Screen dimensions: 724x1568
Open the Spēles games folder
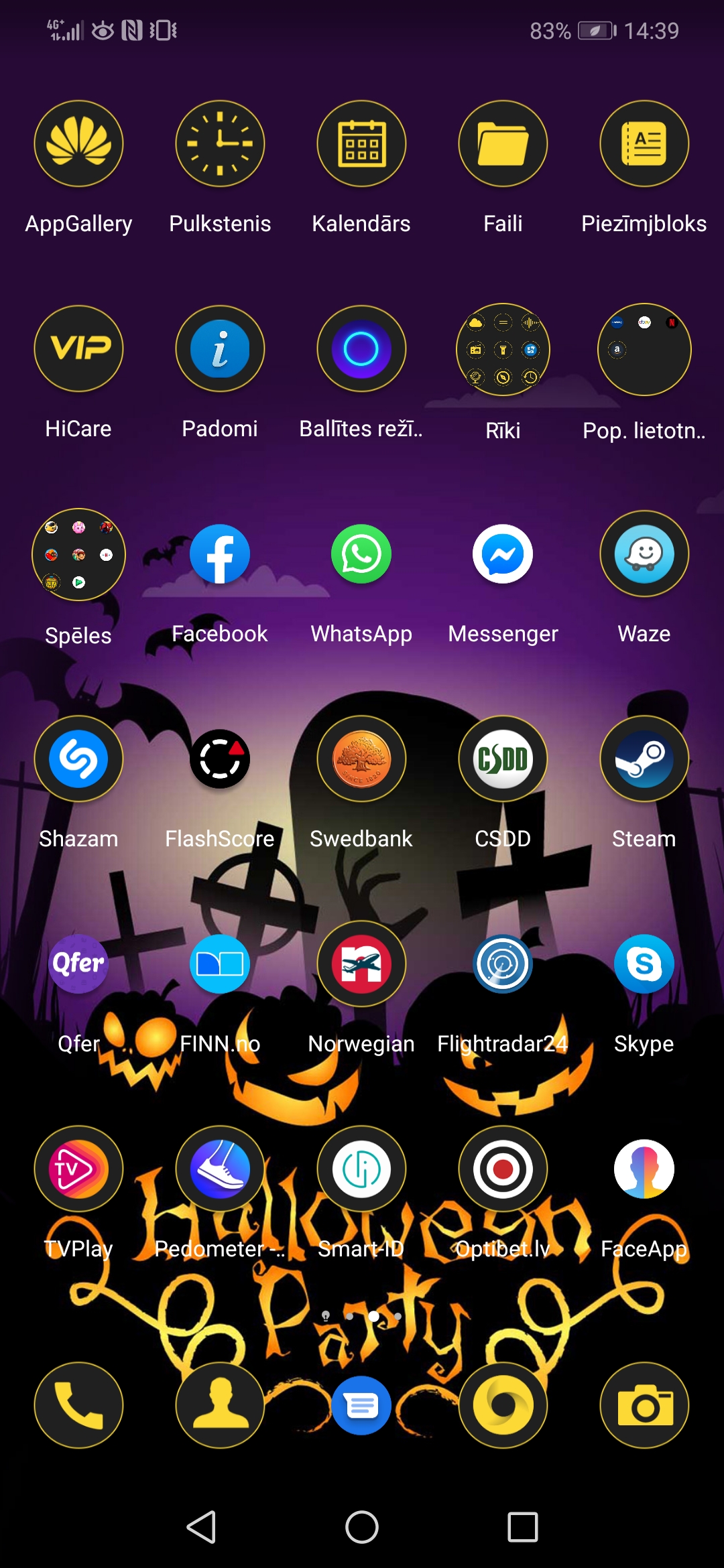click(78, 555)
